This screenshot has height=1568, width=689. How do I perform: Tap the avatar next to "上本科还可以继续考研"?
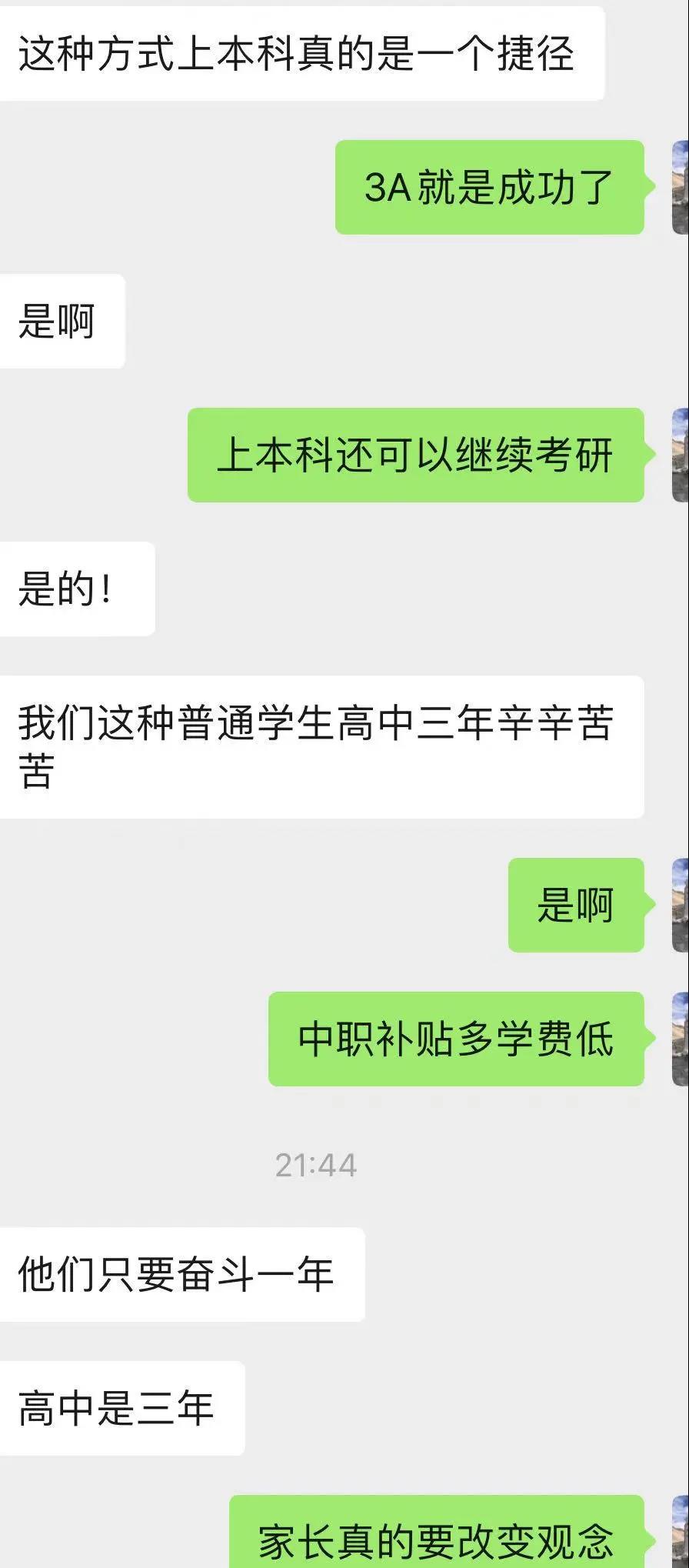[x=681, y=455]
